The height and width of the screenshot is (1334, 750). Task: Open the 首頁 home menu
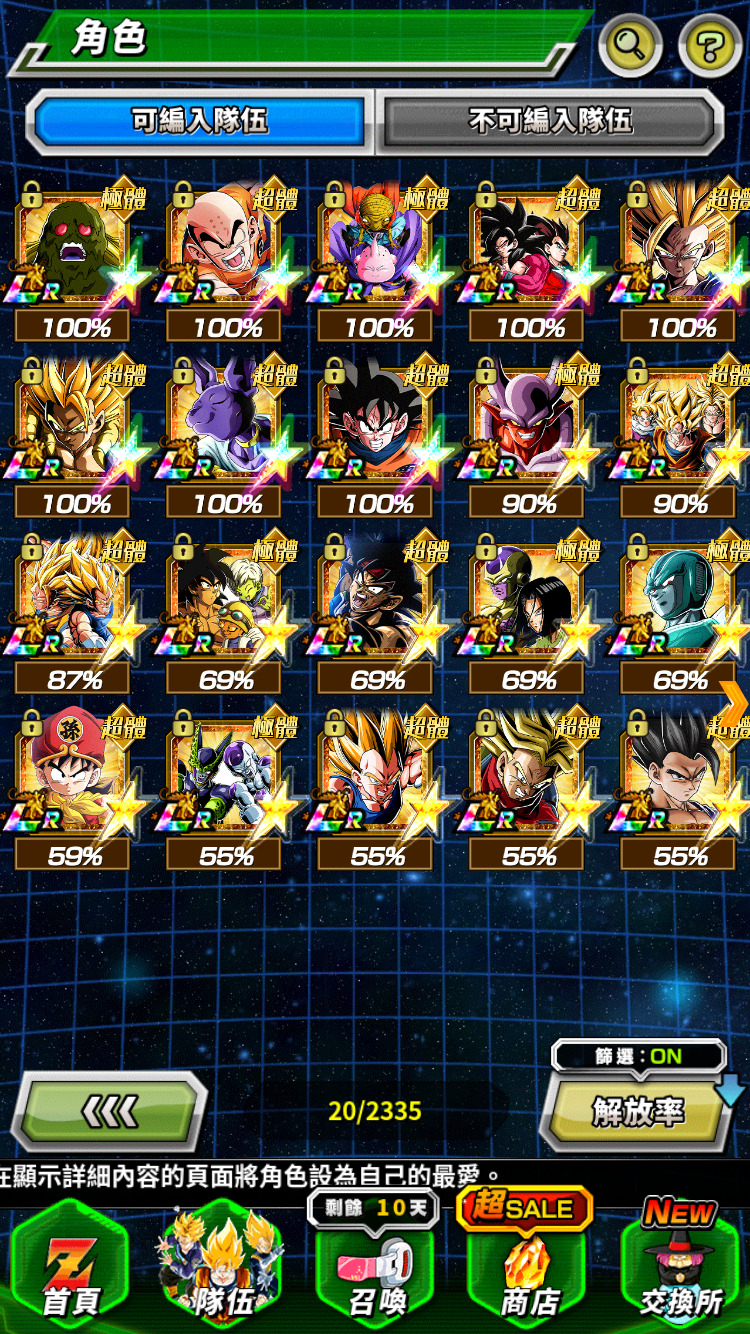click(69, 1268)
